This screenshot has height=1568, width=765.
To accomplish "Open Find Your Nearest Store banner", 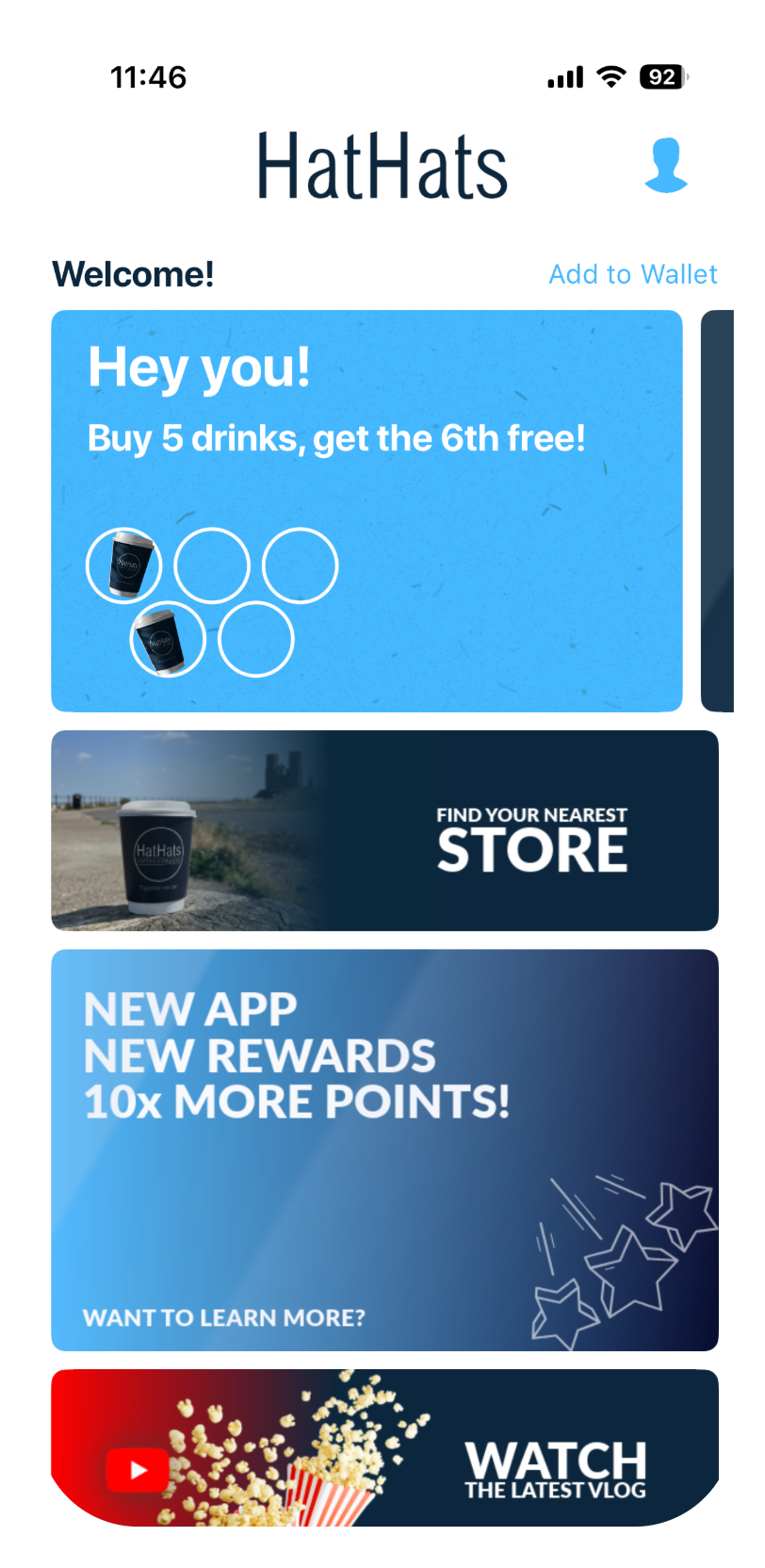I will coord(384,830).
